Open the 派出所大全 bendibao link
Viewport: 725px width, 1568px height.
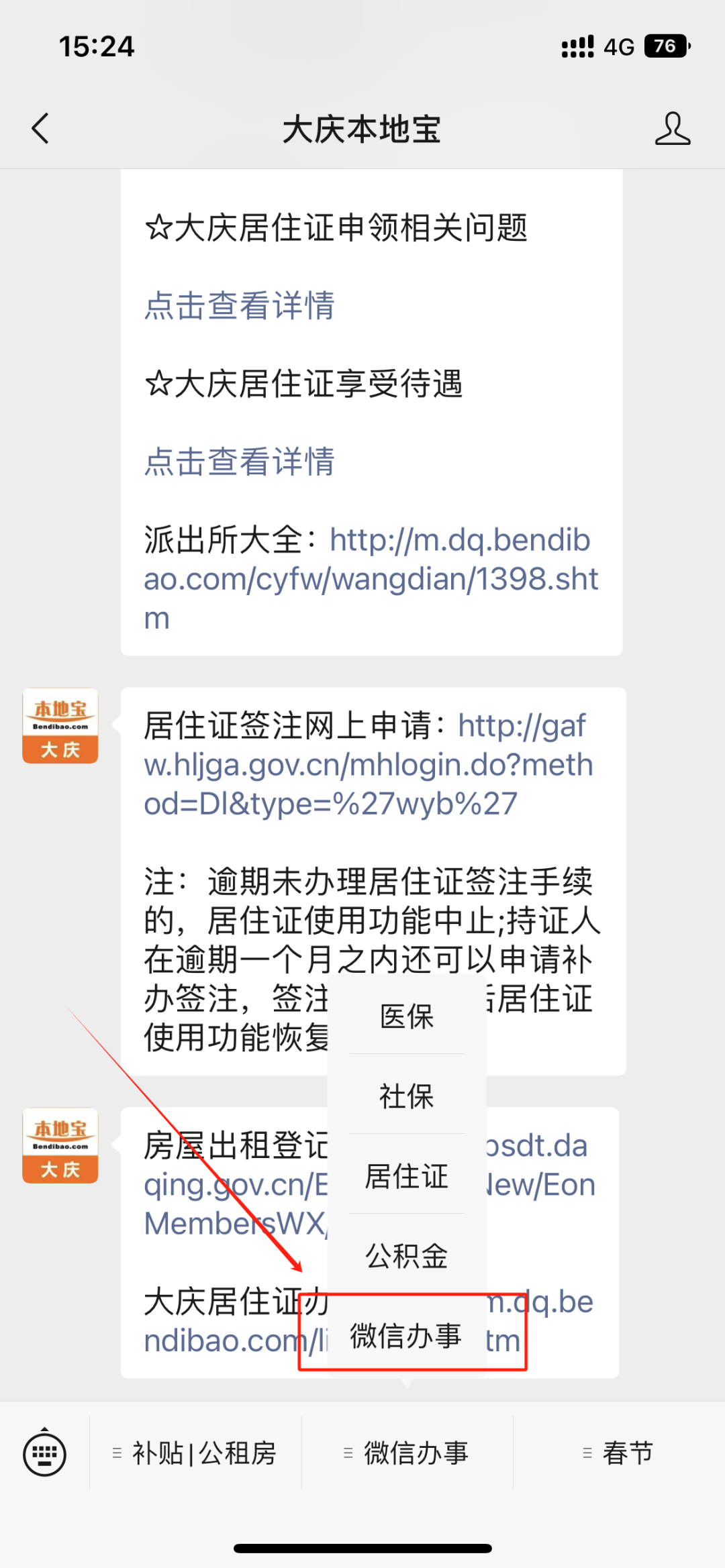(x=371, y=579)
